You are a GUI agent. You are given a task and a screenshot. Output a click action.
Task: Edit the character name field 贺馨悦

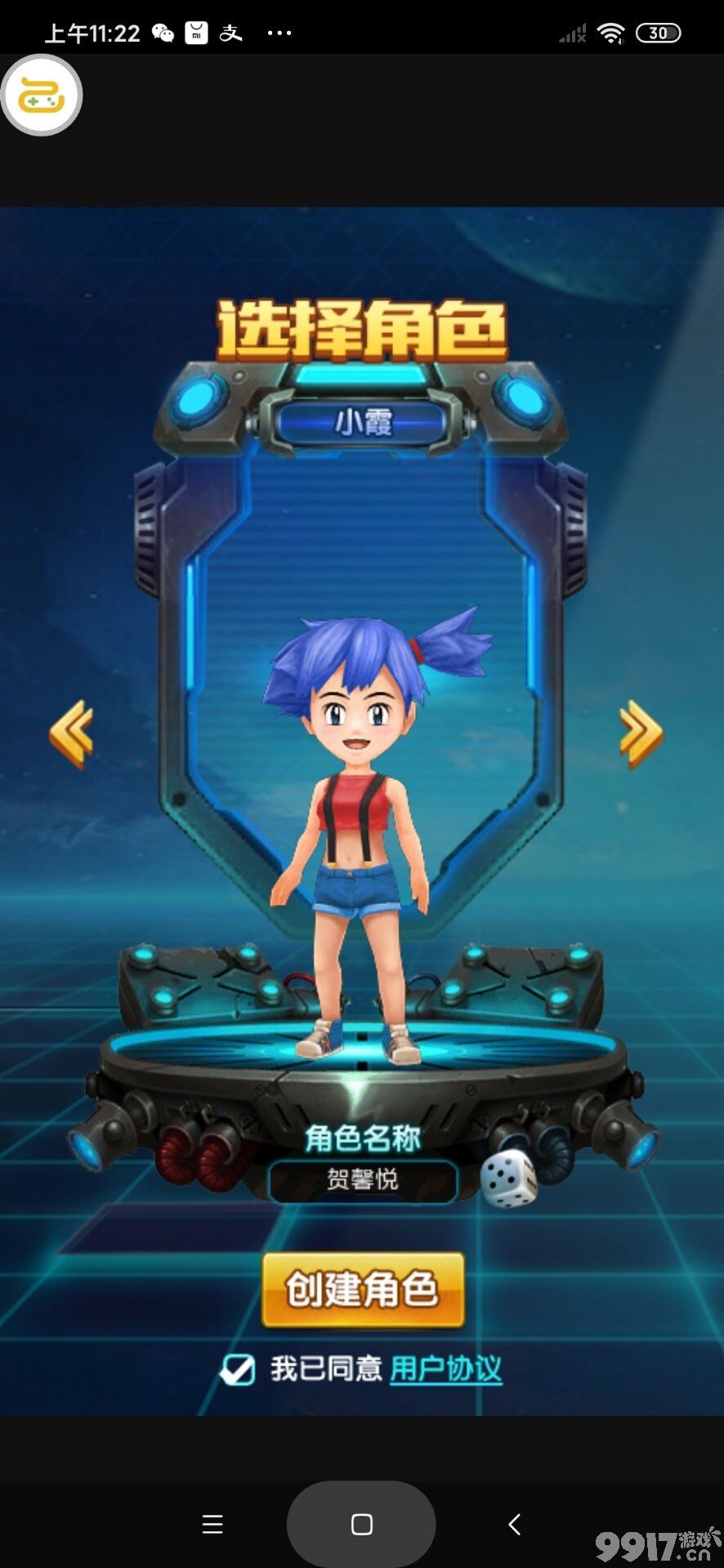point(363,1180)
